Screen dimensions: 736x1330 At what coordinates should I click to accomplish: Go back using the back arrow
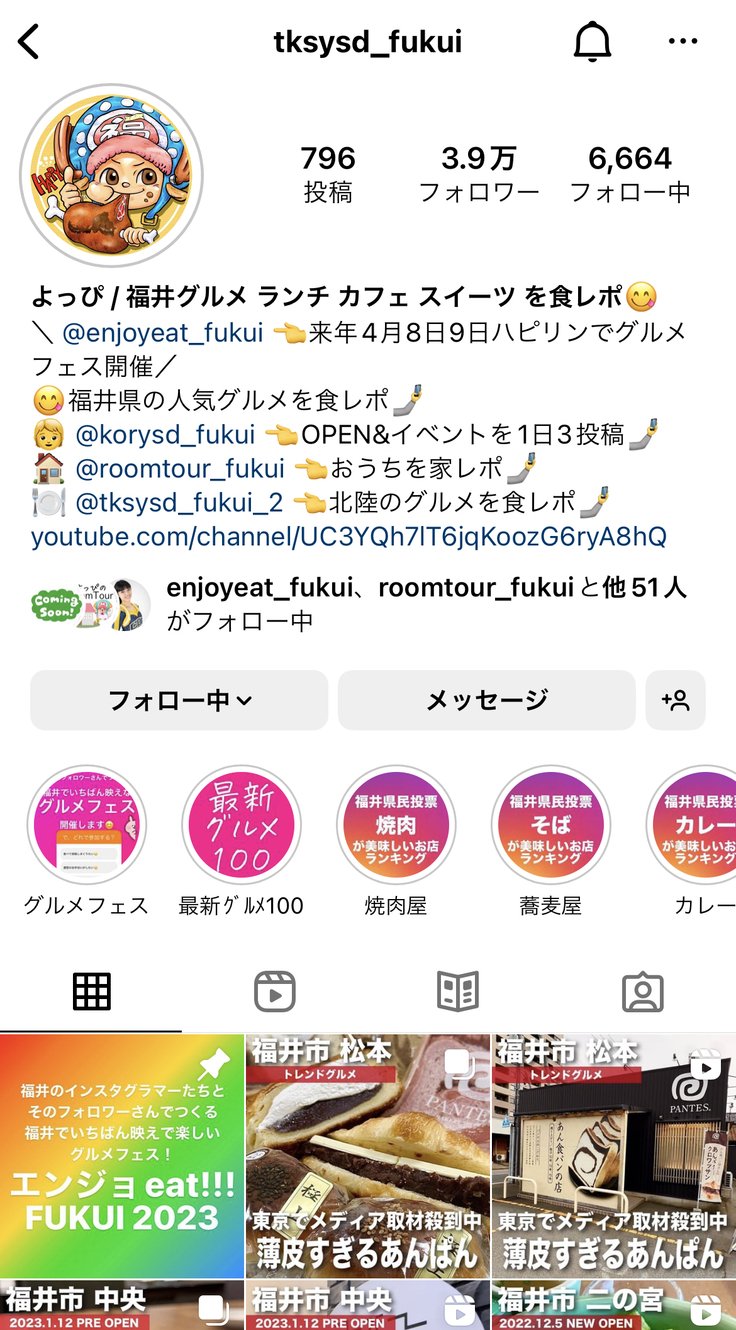click(x=29, y=42)
